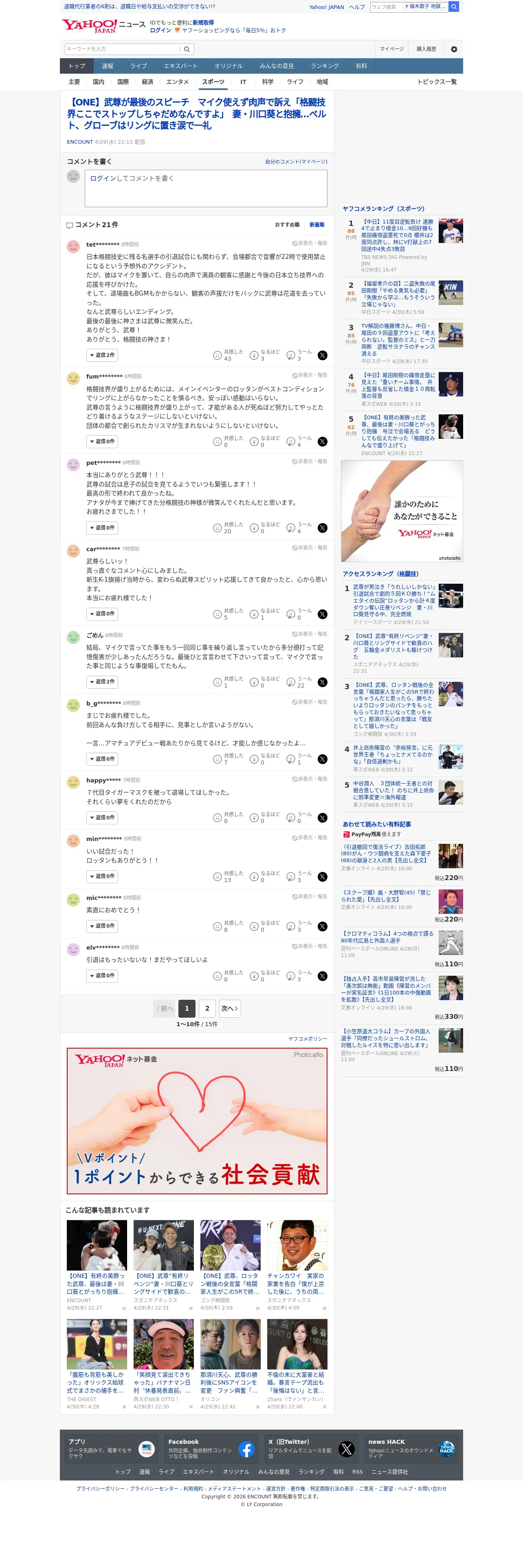Tap the comment box to log in
The image size is (523, 1568).
click(206, 188)
